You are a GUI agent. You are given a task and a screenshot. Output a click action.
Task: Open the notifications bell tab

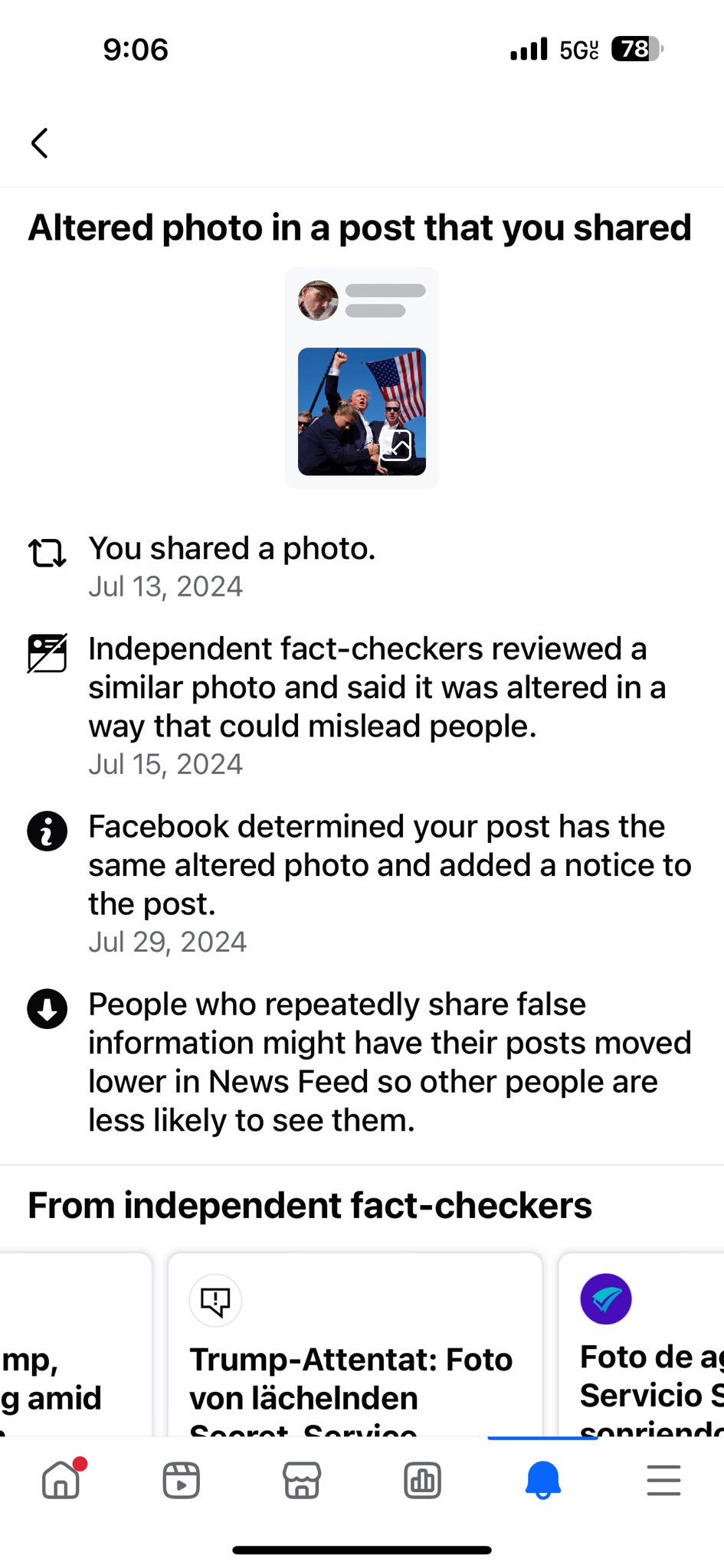click(x=543, y=1480)
